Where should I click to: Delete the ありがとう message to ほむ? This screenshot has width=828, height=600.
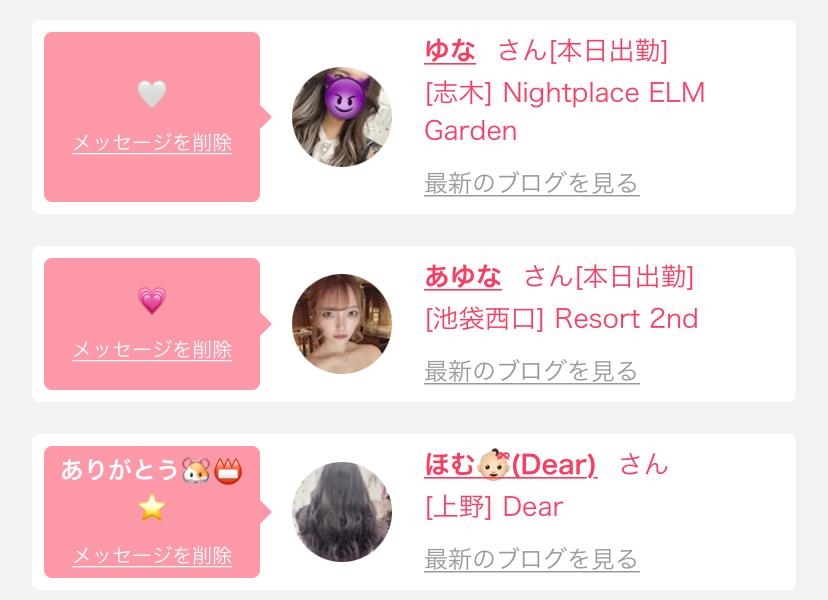(152, 556)
